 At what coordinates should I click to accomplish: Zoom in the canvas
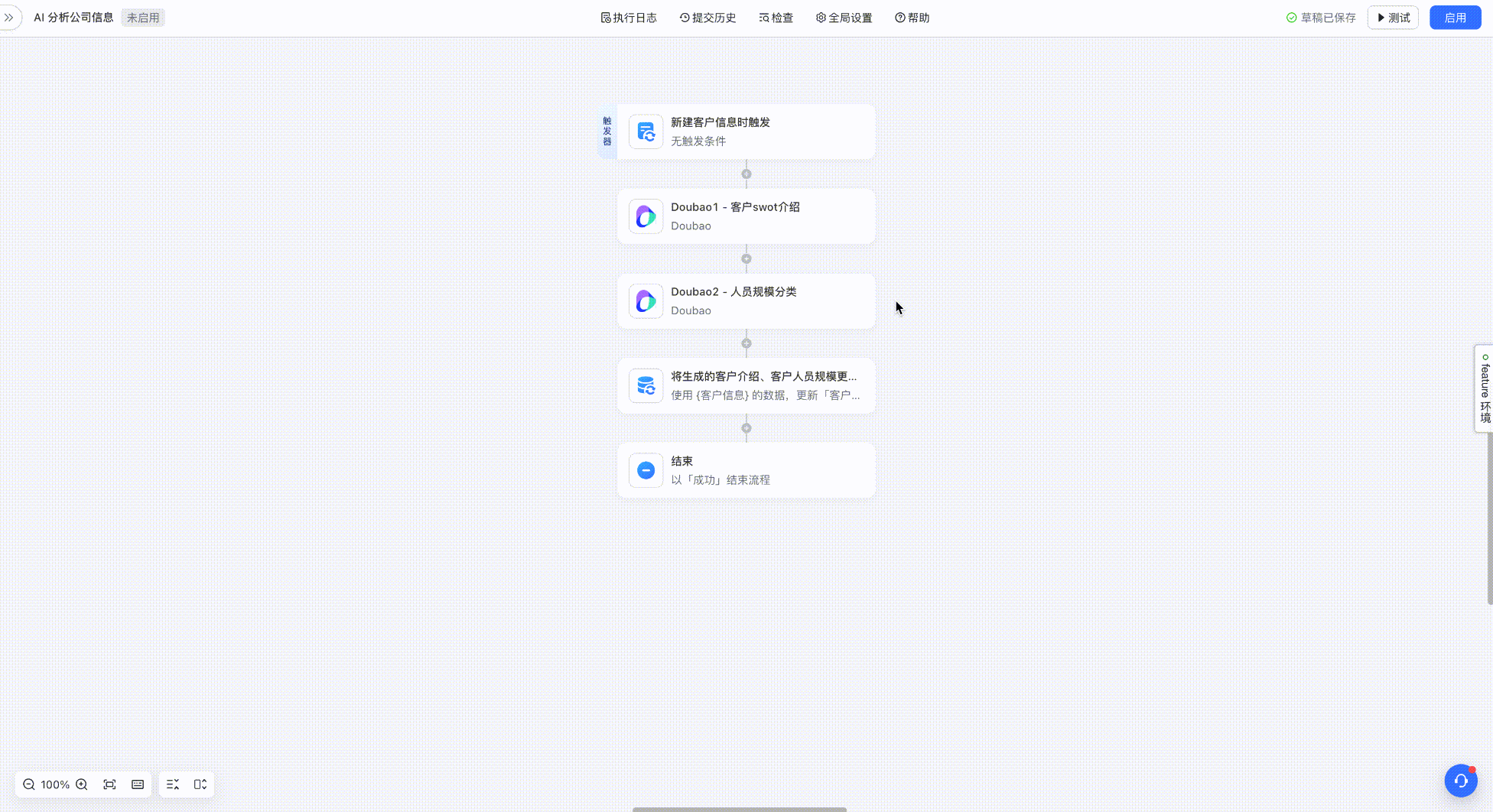point(82,784)
